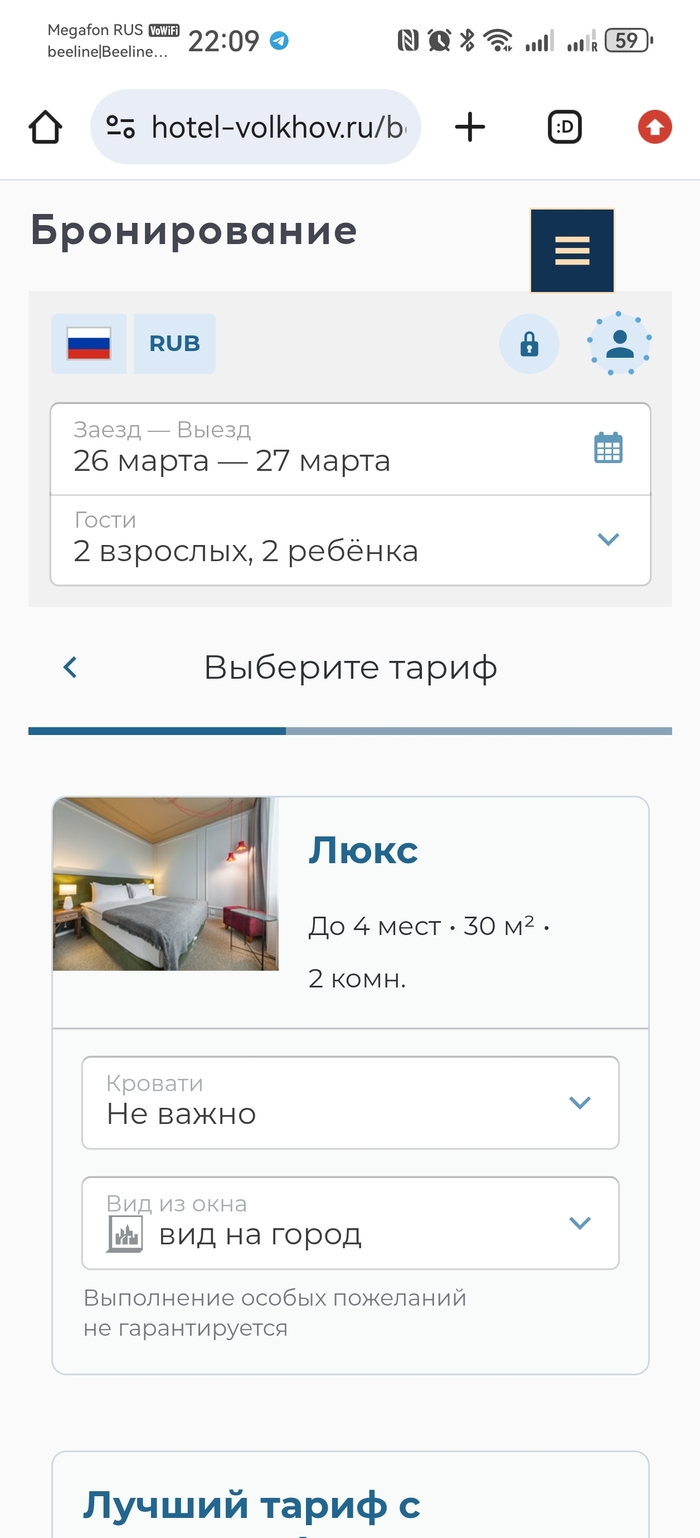Expand the guests selector
The image size is (700, 1538).
pyautogui.click(x=350, y=540)
